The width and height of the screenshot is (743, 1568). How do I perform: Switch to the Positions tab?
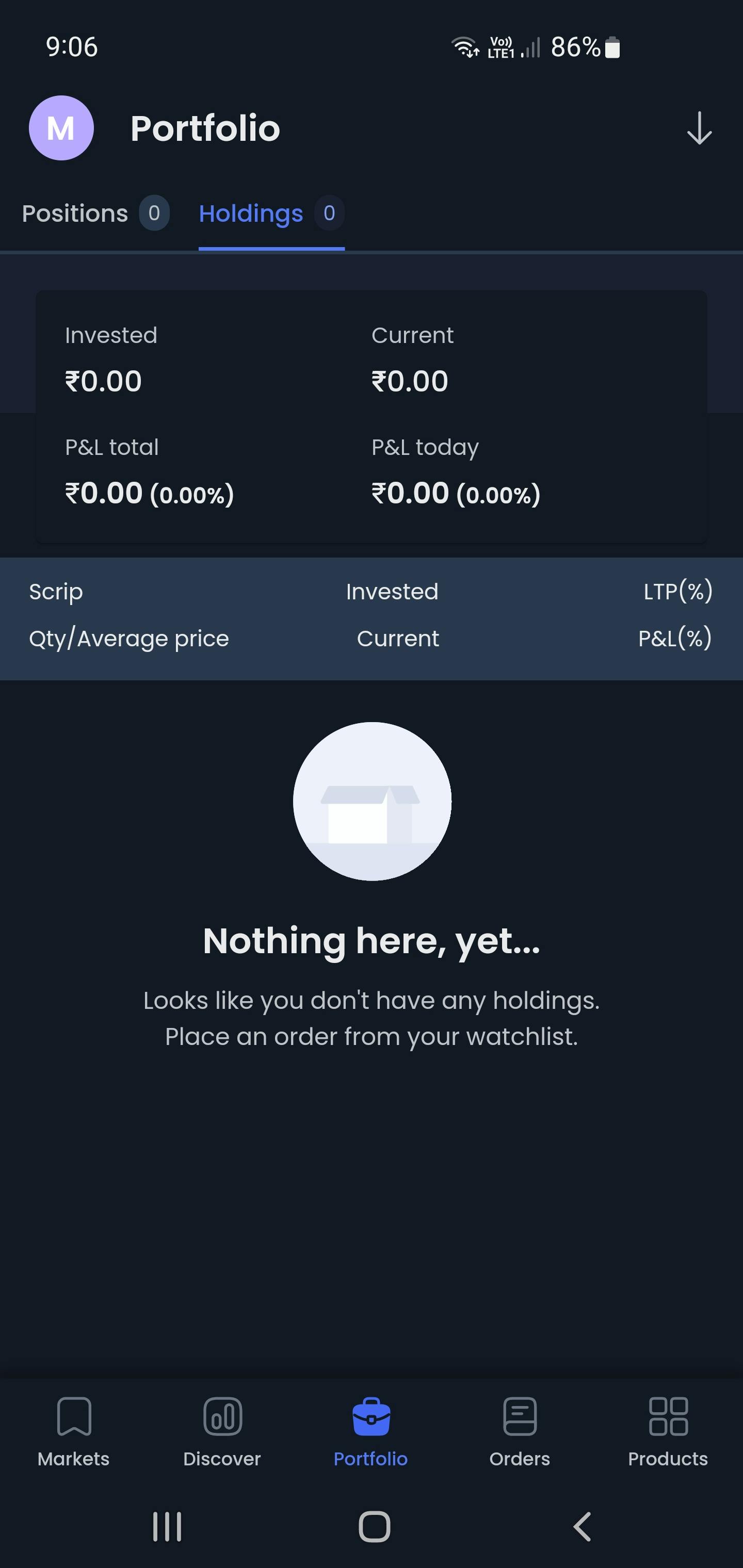pyautogui.click(x=95, y=213)
